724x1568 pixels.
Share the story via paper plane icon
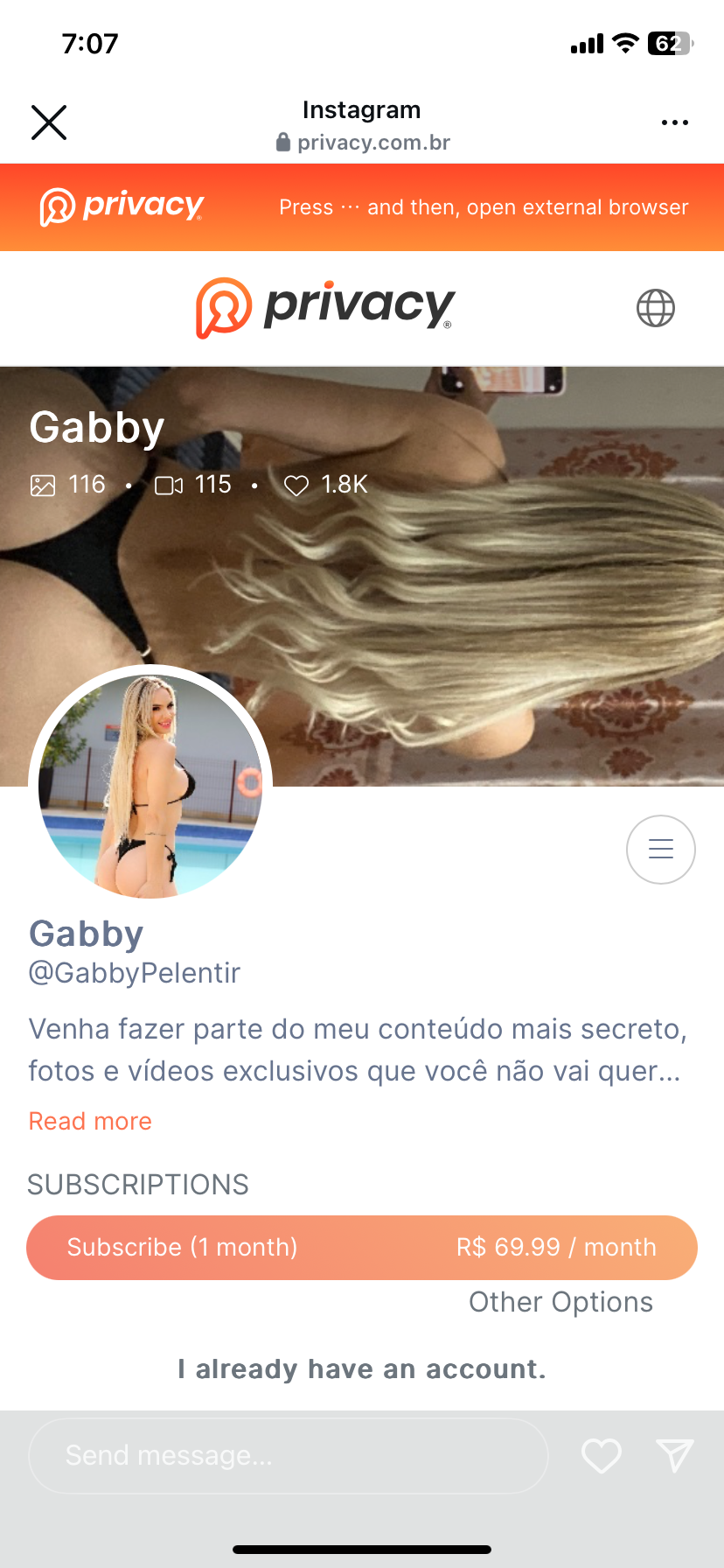(x=675, y=1455)
